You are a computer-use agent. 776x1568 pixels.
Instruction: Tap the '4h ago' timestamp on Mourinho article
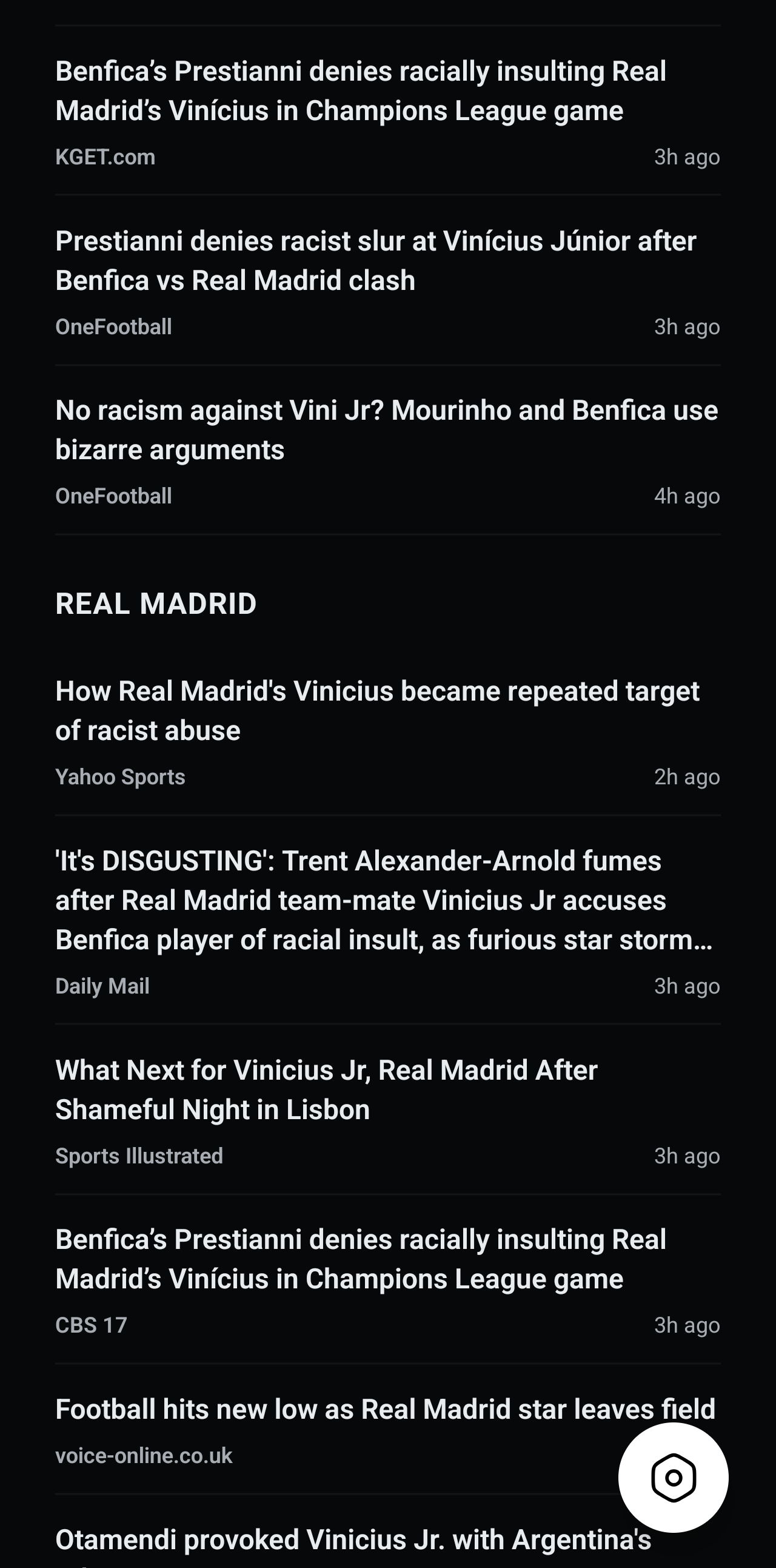(x=687, y=496)
